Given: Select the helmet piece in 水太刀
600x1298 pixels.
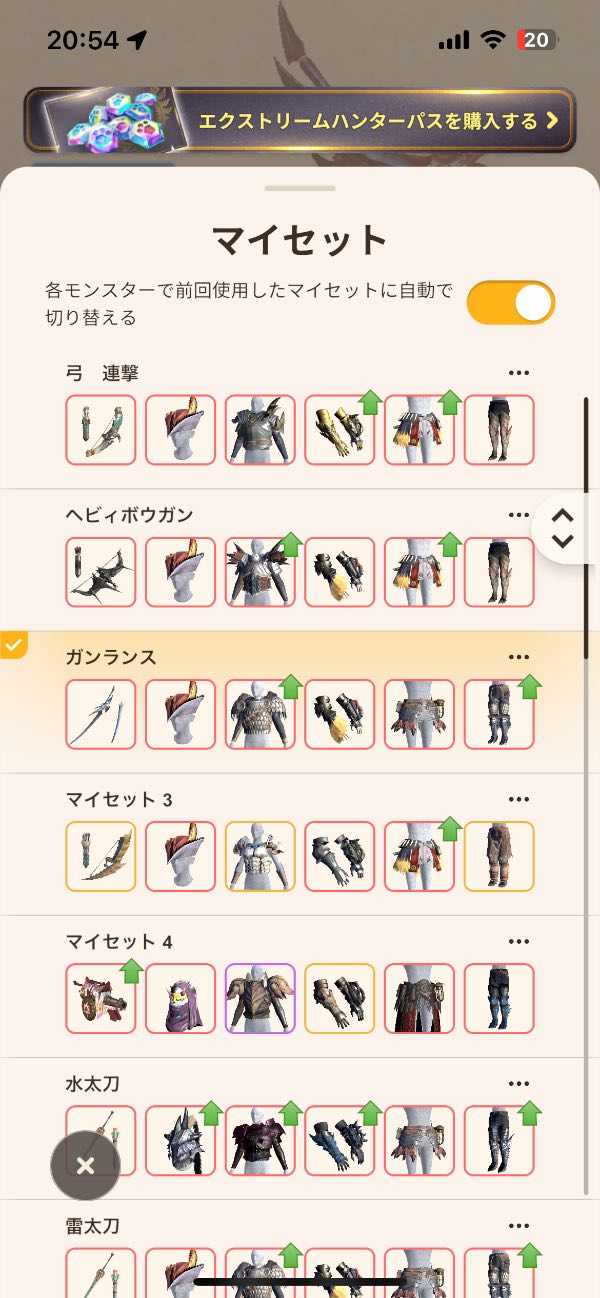Looking at the screenshot, I should [180, 1140].
